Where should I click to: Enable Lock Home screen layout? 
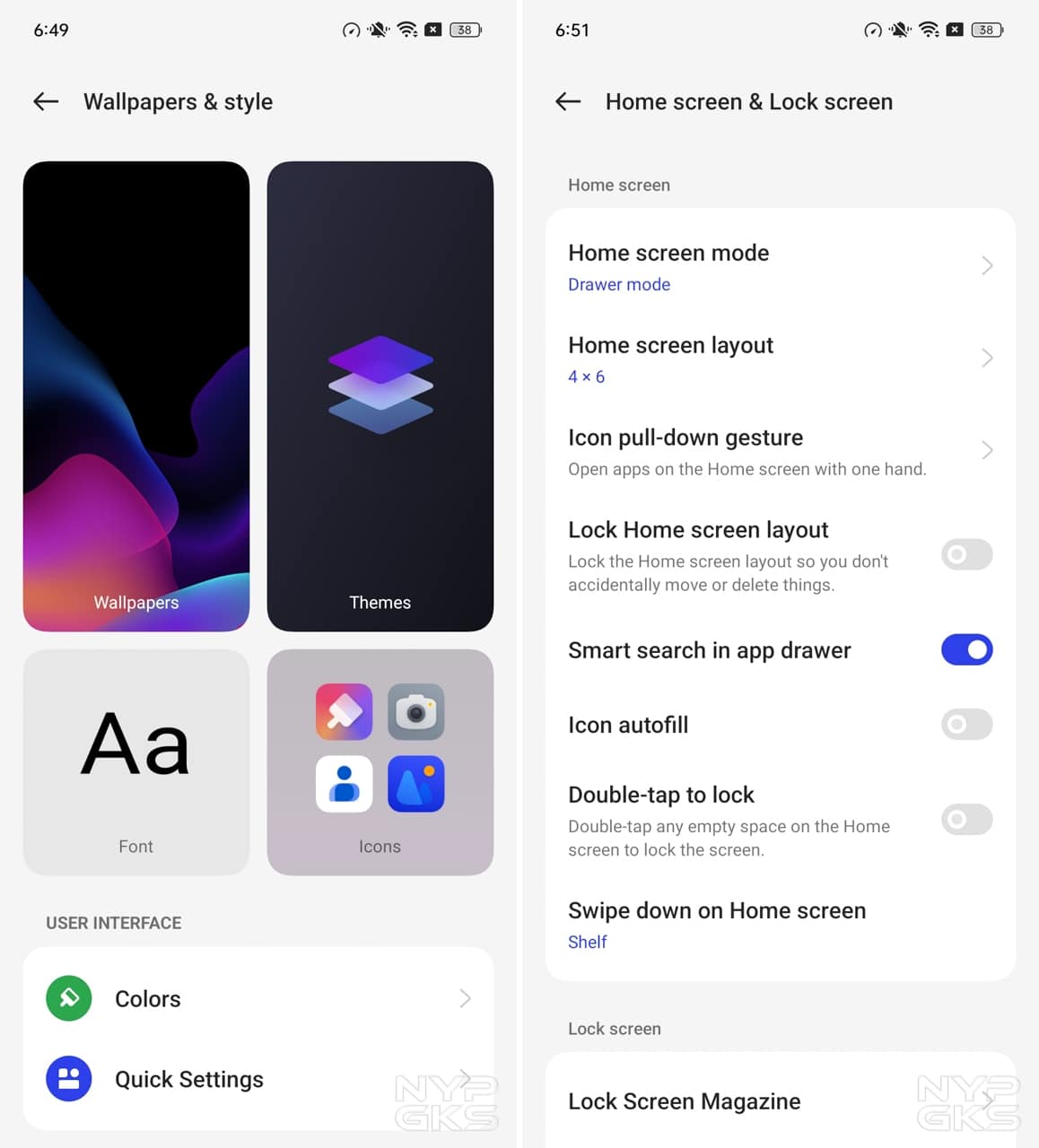(966, 554)
